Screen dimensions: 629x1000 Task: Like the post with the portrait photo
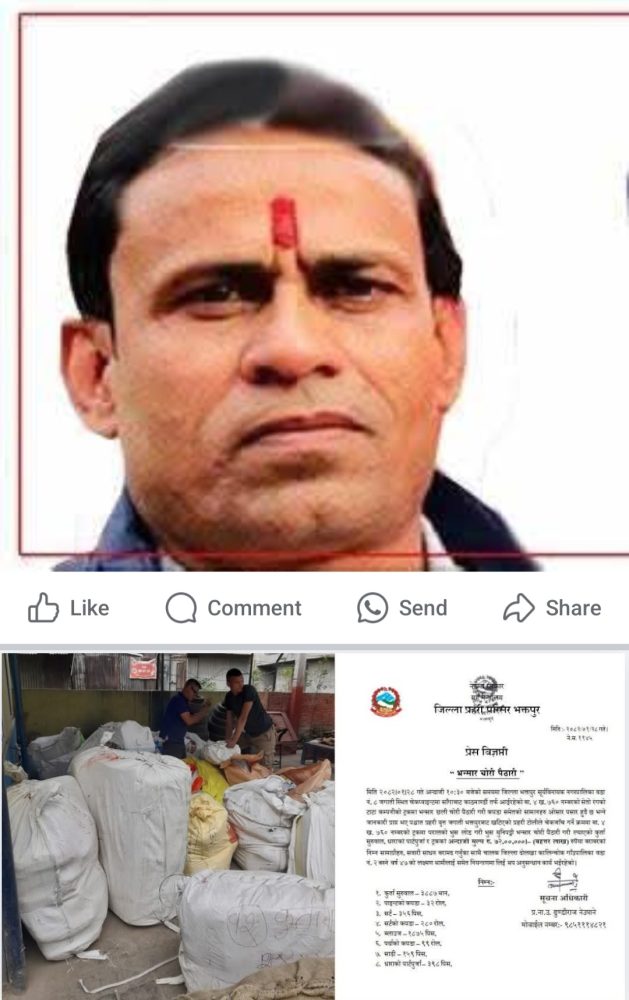pyautogui.click(x=68, y=608)
